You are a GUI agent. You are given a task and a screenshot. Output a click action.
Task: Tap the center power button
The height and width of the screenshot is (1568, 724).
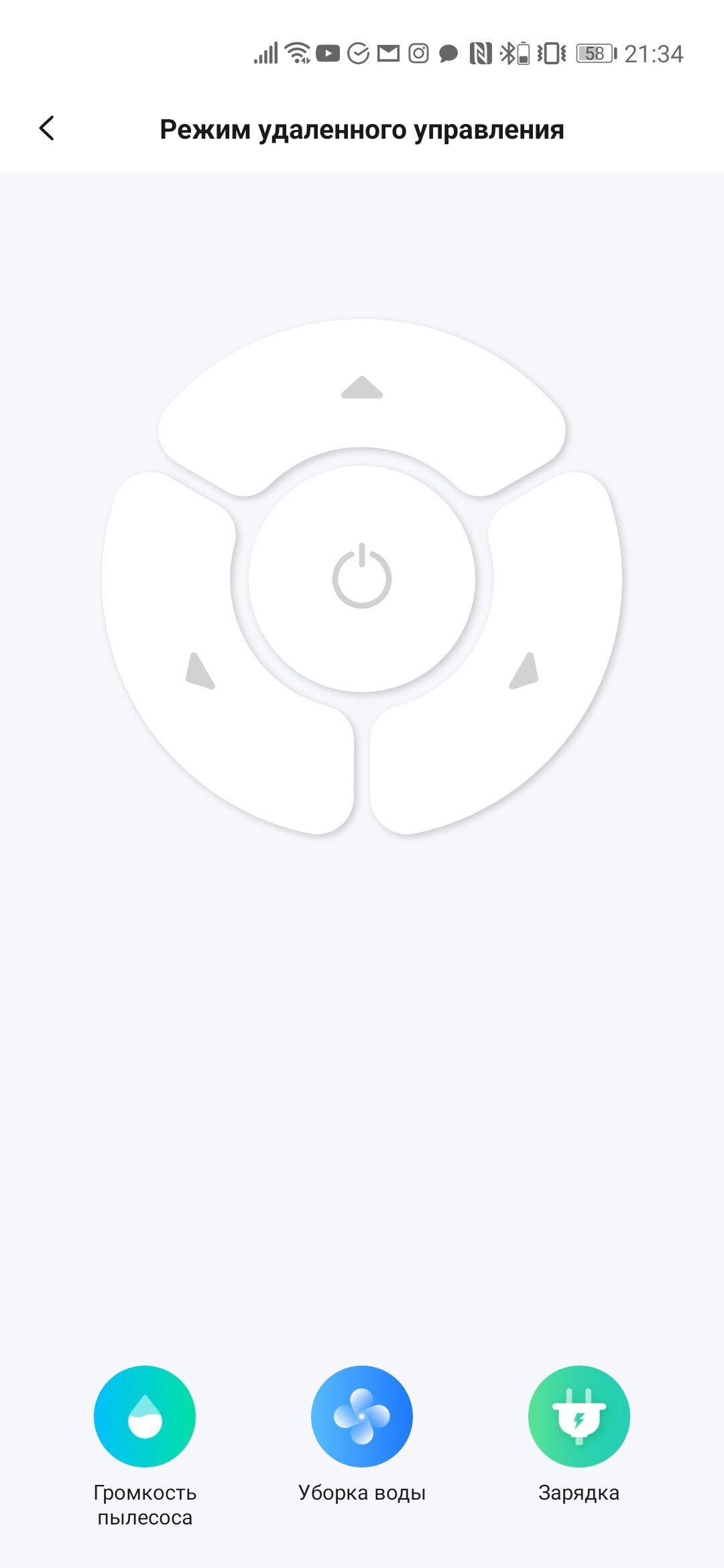(362, 578)
